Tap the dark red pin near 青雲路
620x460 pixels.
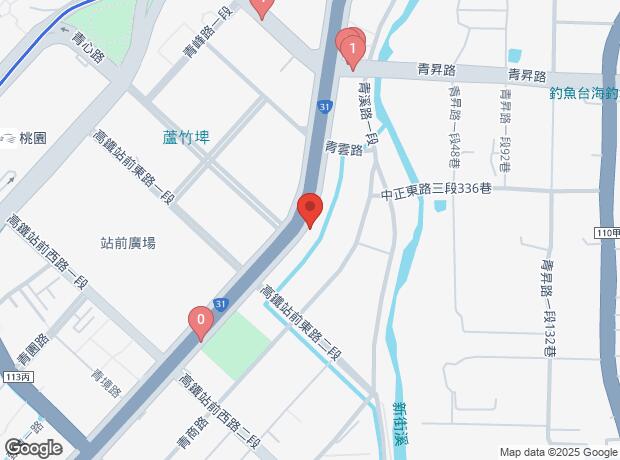310,209
